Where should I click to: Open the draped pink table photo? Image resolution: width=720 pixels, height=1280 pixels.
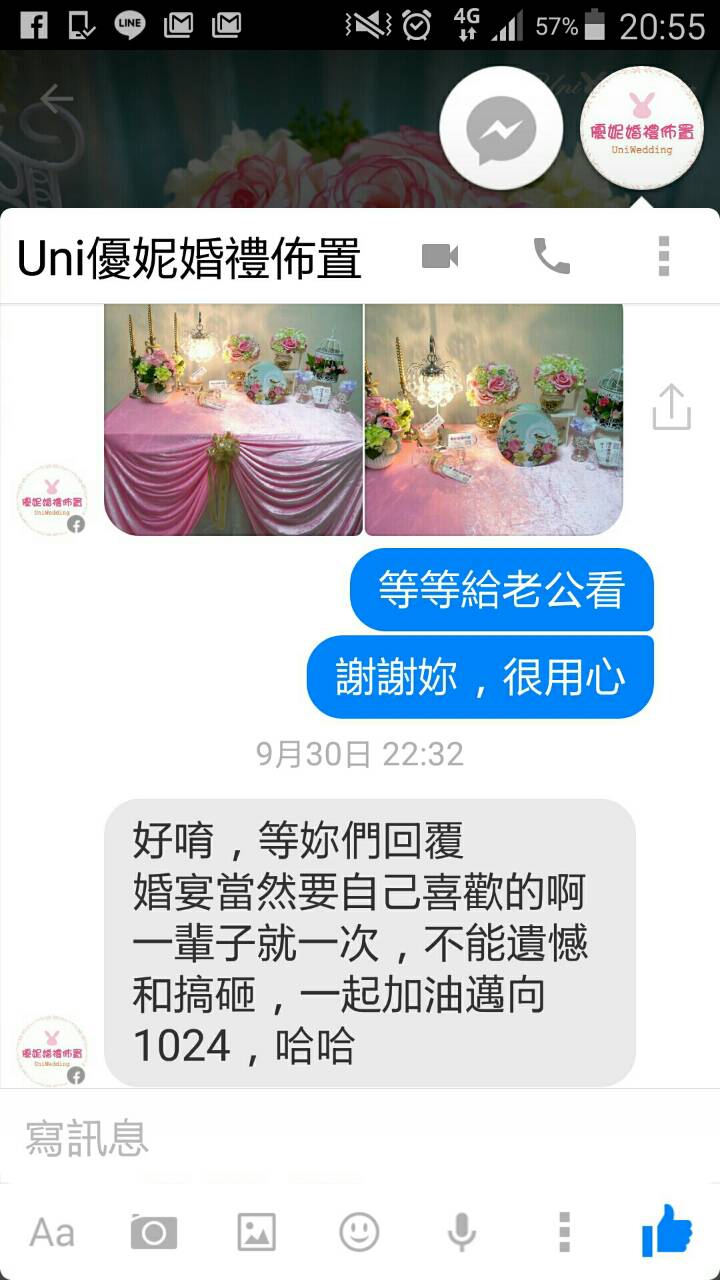(234, 420)
